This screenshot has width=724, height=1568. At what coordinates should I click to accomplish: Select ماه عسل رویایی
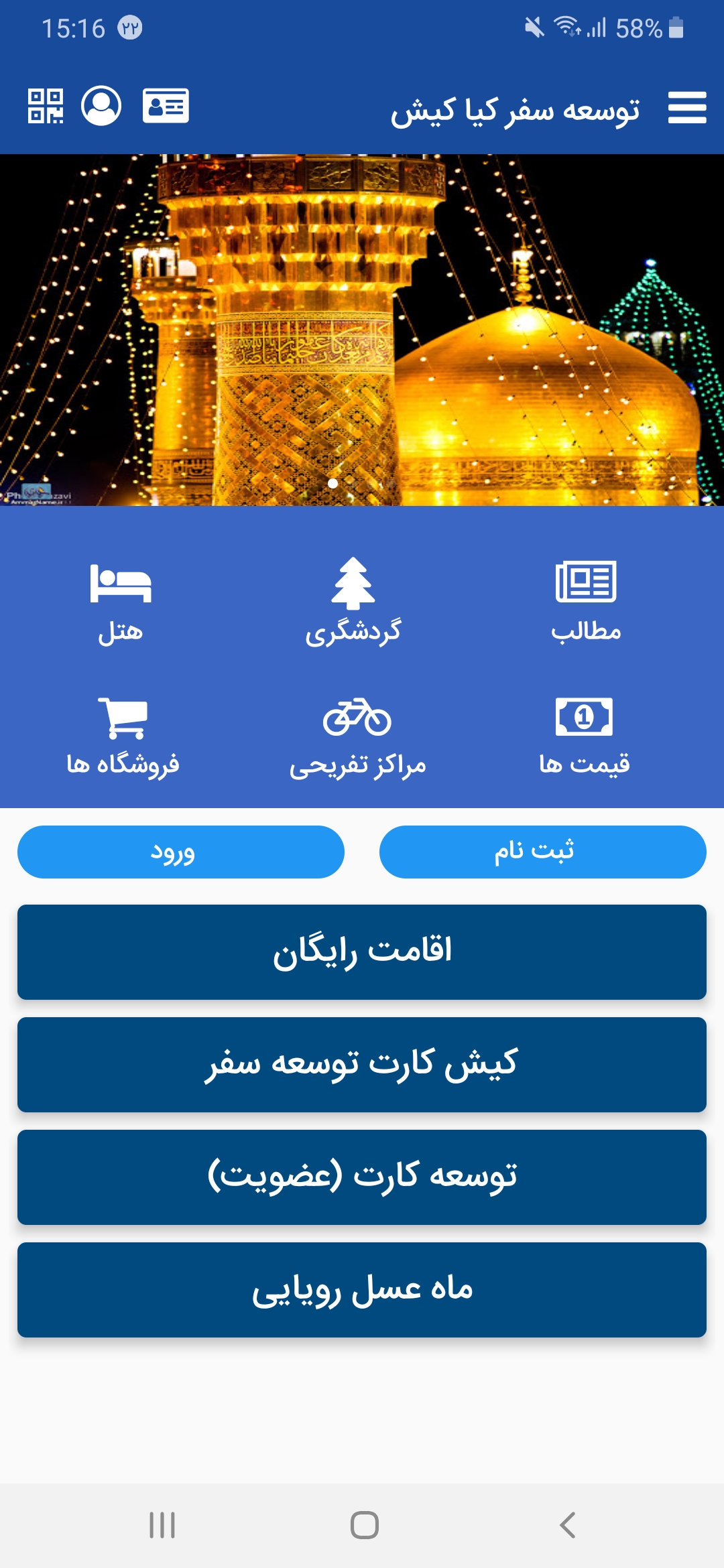[x=362, y=1289]
